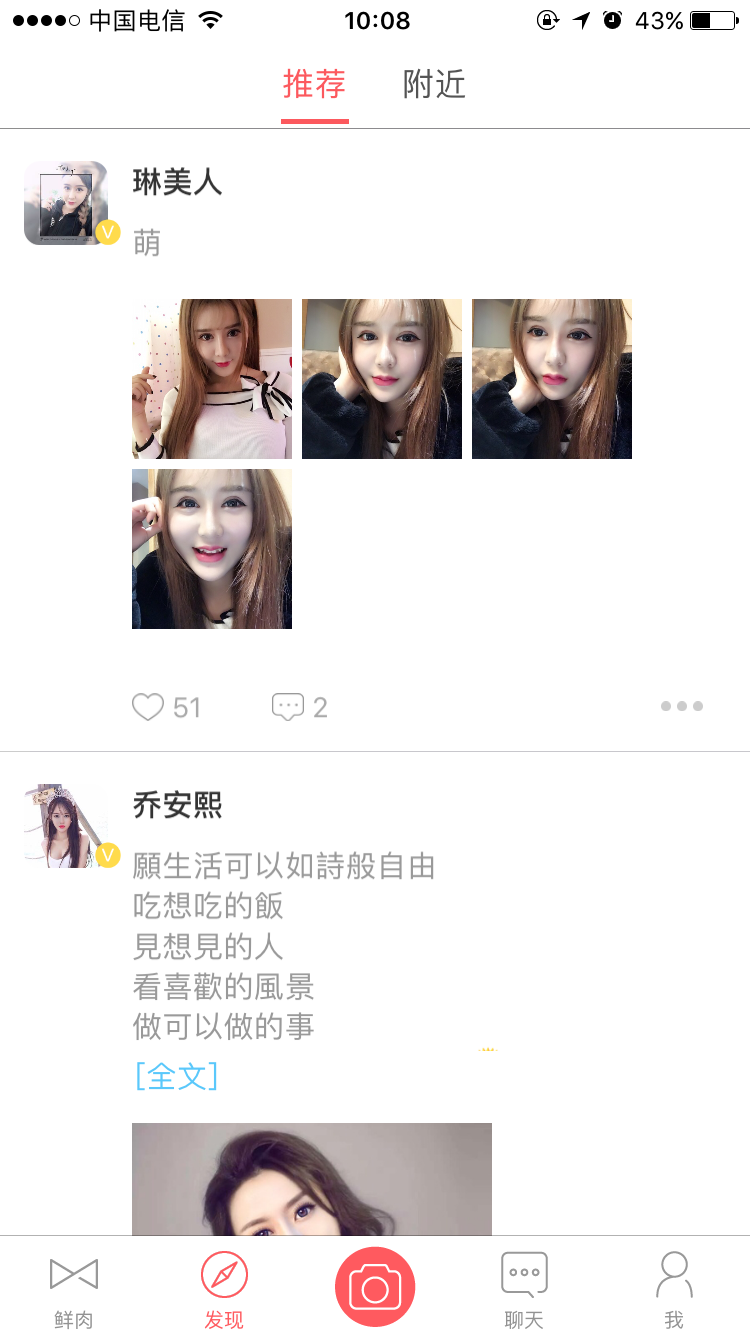View 琳美人's photo in the second row
Image resolution: width=750 pixels, height=1334 pixels.
click(x=212, y=549)
